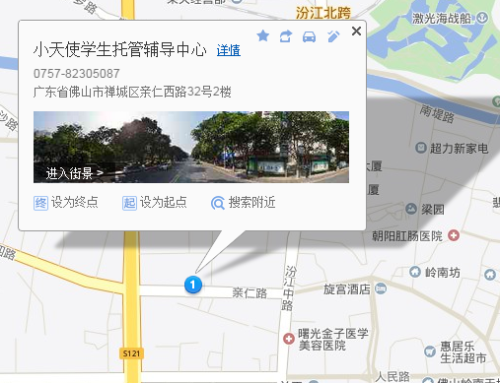Image resolution: width=500 pixels, height=383 pixels.
Task: Select 超力新家电 on the map
Action: point(452,148)
